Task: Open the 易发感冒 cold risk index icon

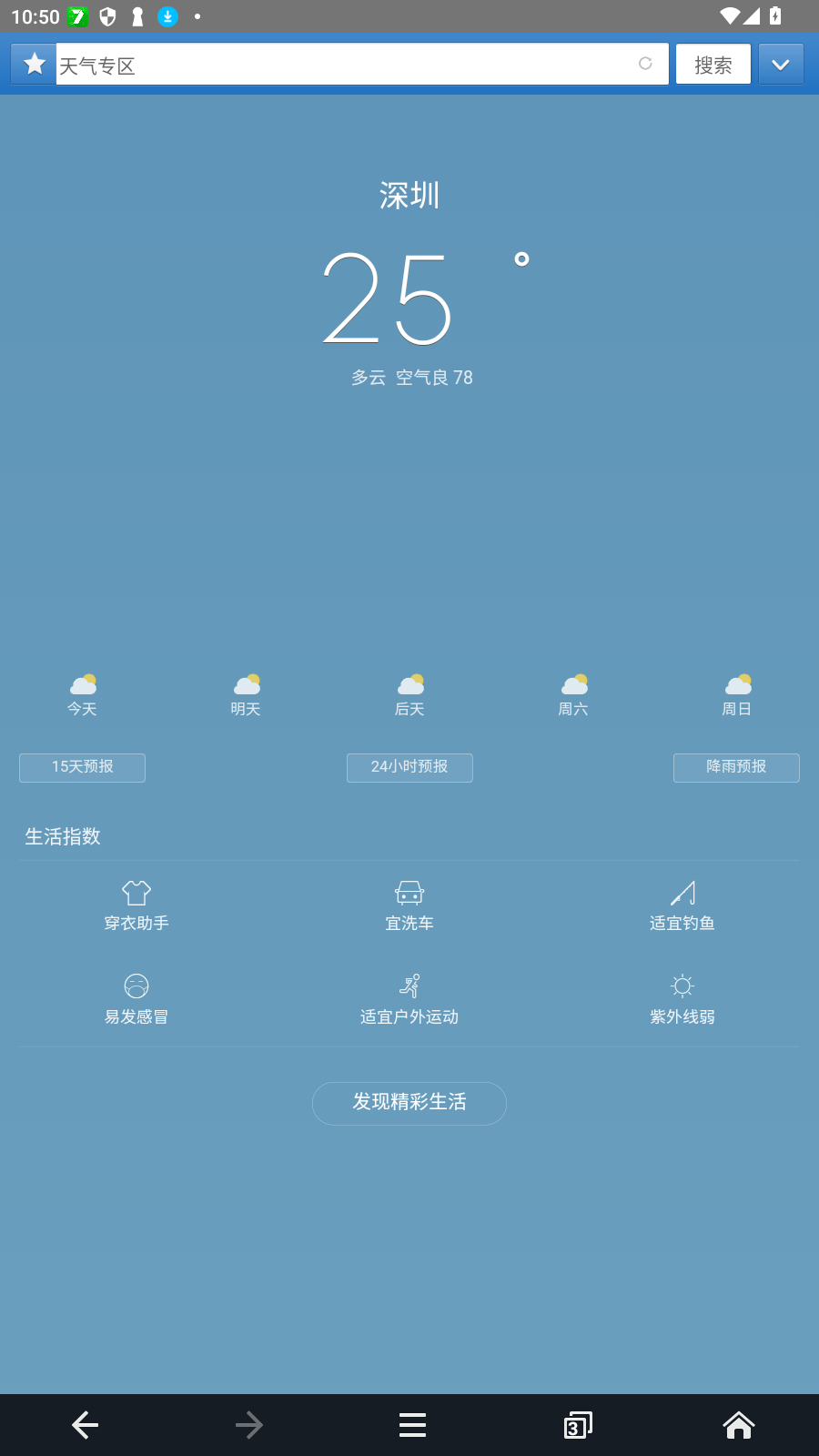Action: click(136, 986)
